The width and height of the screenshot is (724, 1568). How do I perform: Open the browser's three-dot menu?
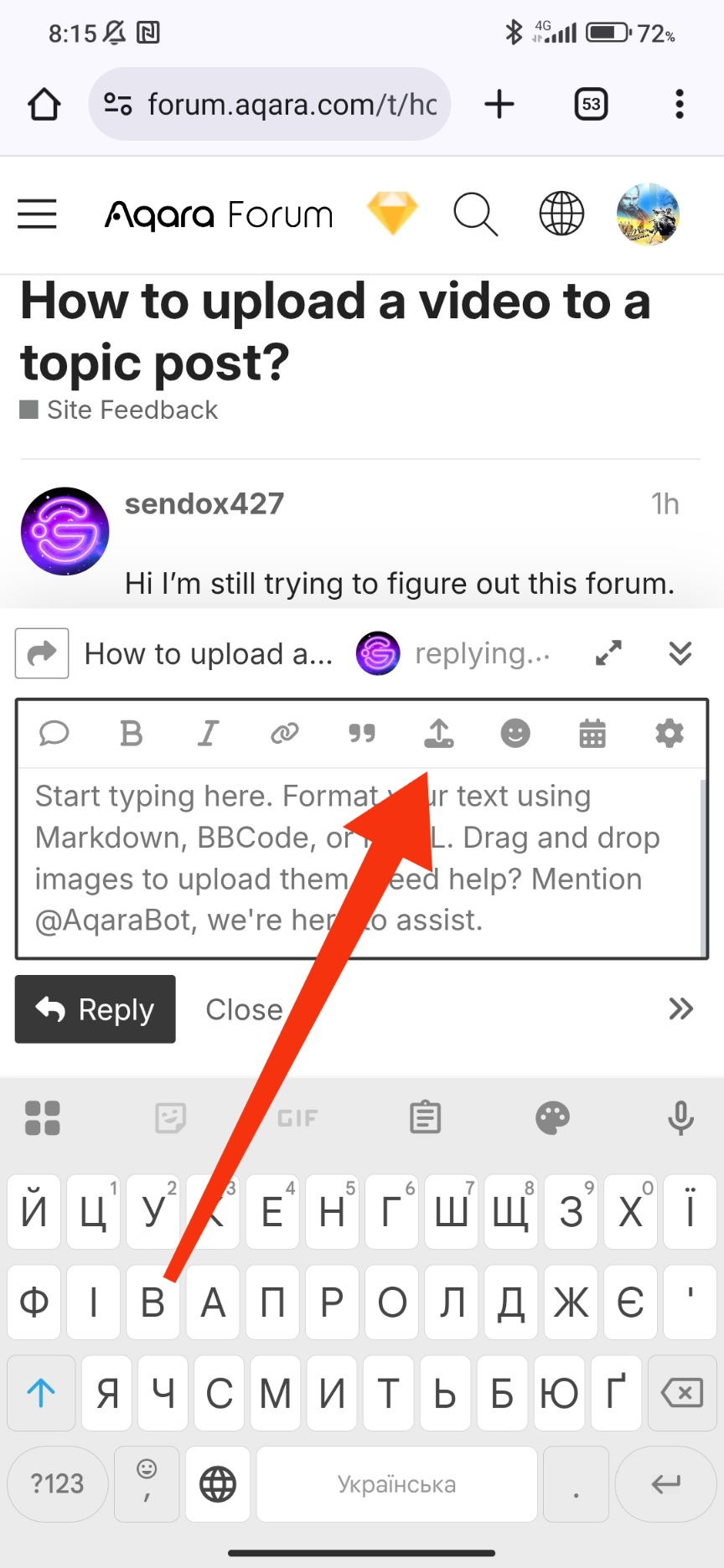coord(680,105)
